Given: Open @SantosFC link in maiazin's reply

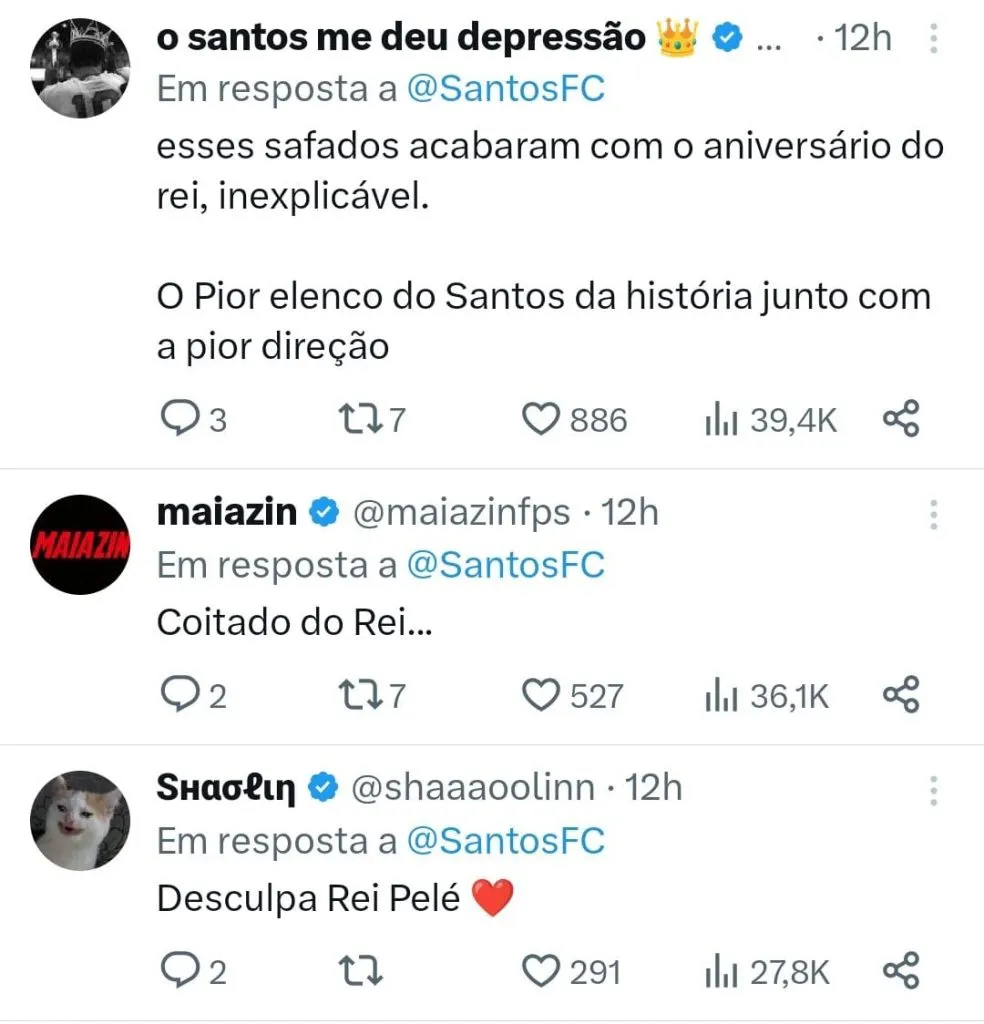Looking at the screenshot, I should coord(505,565).
